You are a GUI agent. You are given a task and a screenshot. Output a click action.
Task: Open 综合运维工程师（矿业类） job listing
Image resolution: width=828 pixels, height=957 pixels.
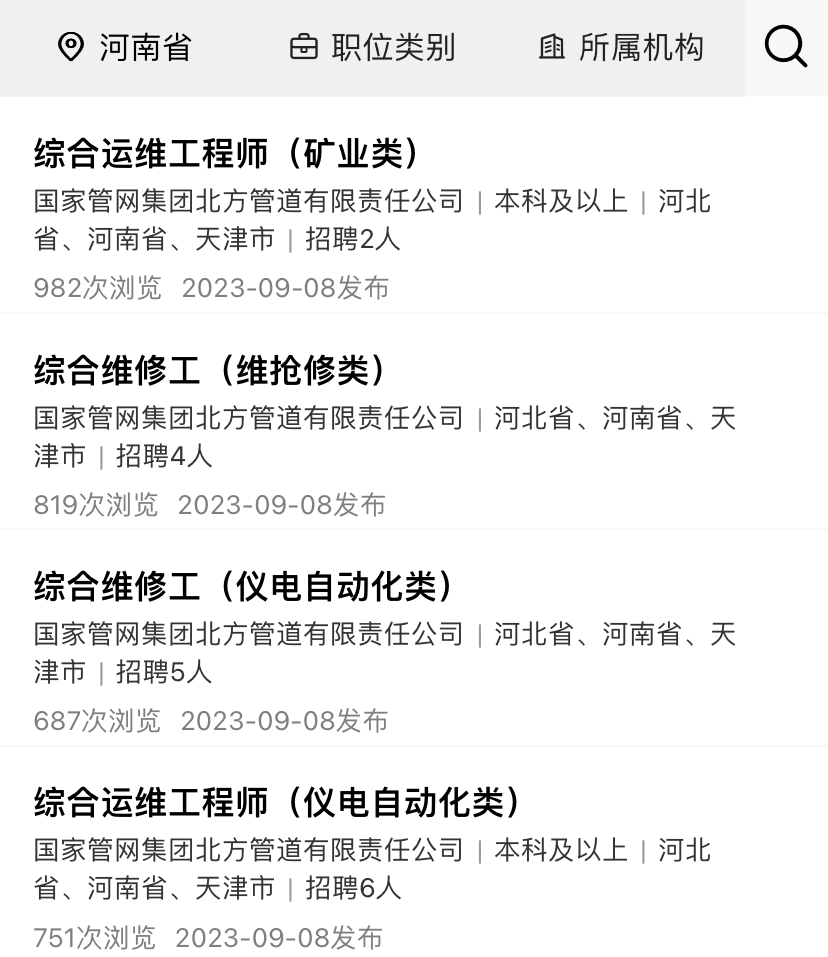point(229,154)
